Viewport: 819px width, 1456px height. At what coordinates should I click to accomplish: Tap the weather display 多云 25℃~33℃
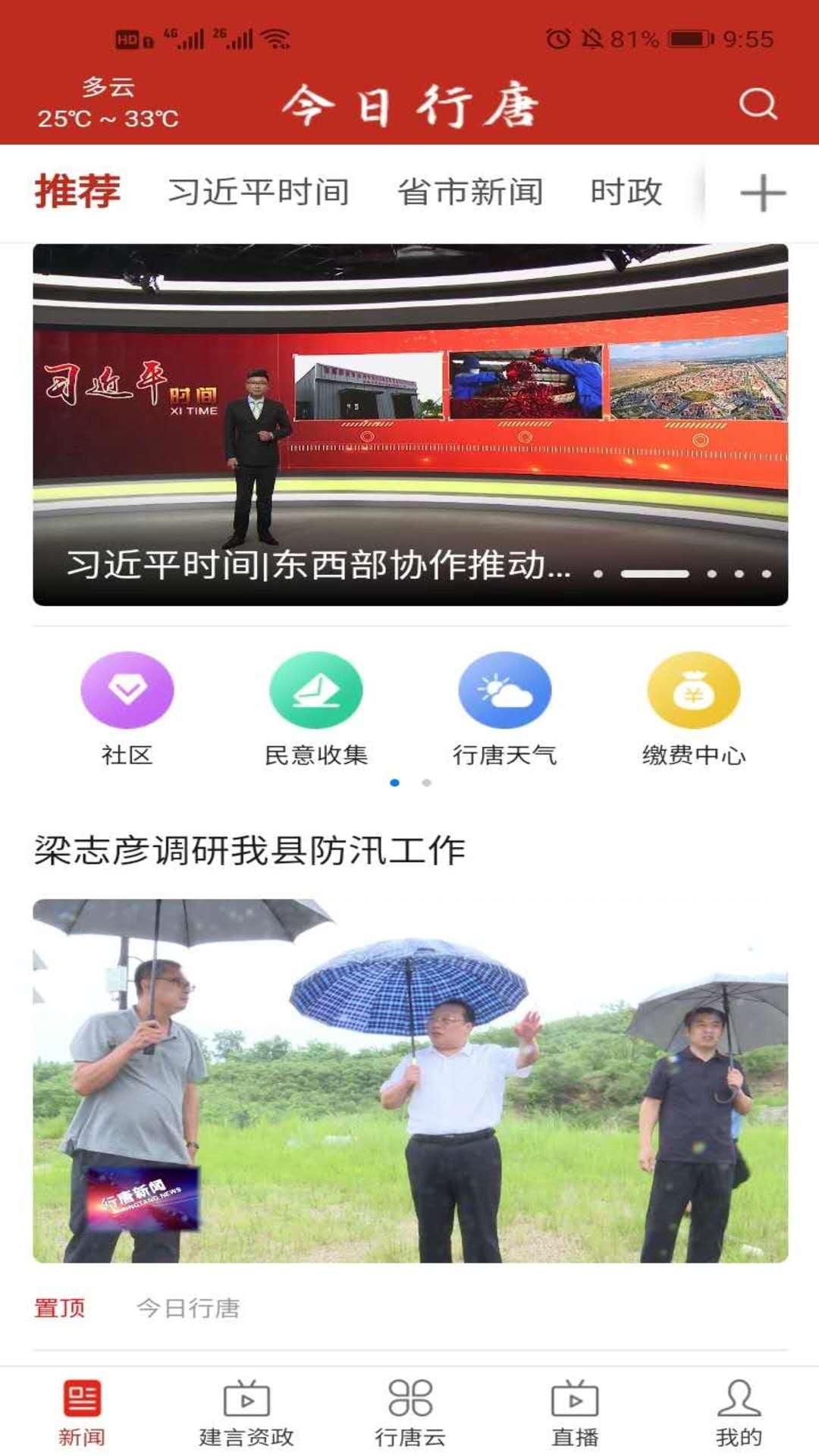[x=108, y=103]
